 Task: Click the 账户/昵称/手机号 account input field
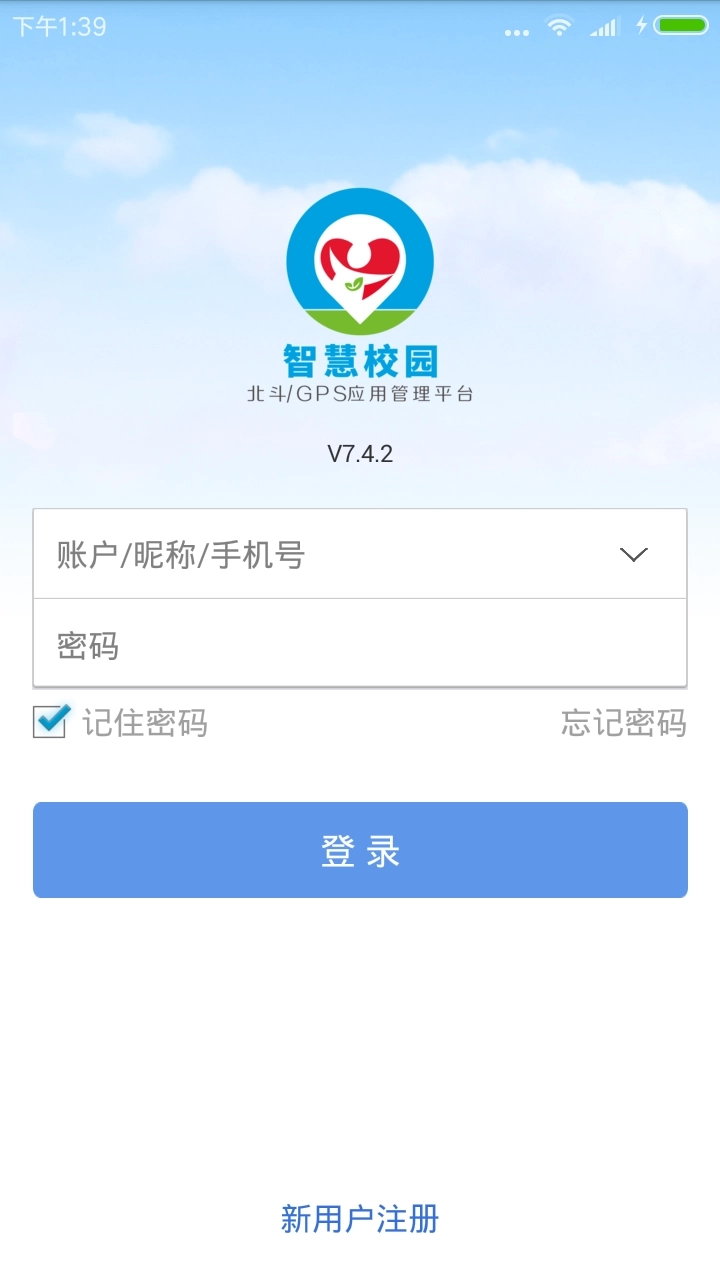tap(300, 554)
